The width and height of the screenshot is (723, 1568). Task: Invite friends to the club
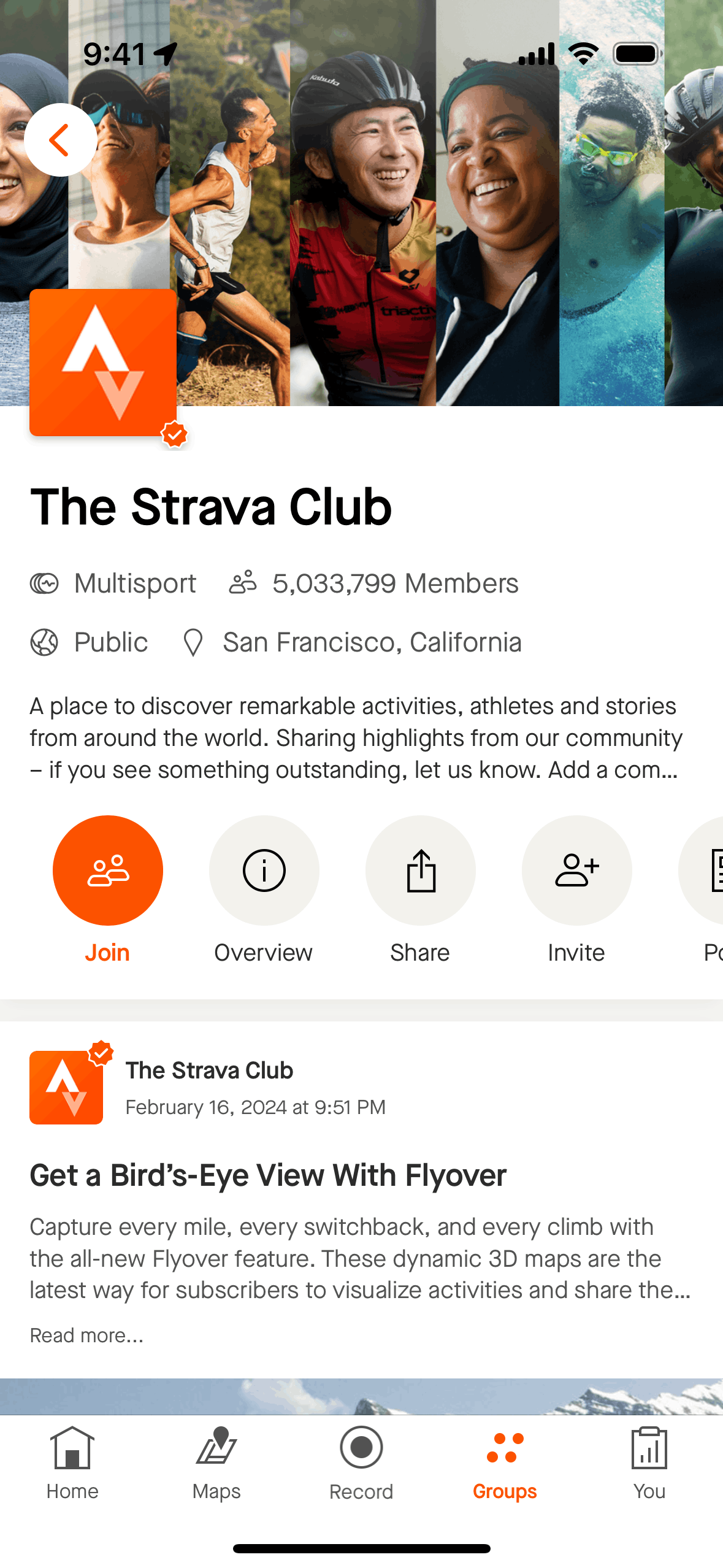click(x=576, y=870)
